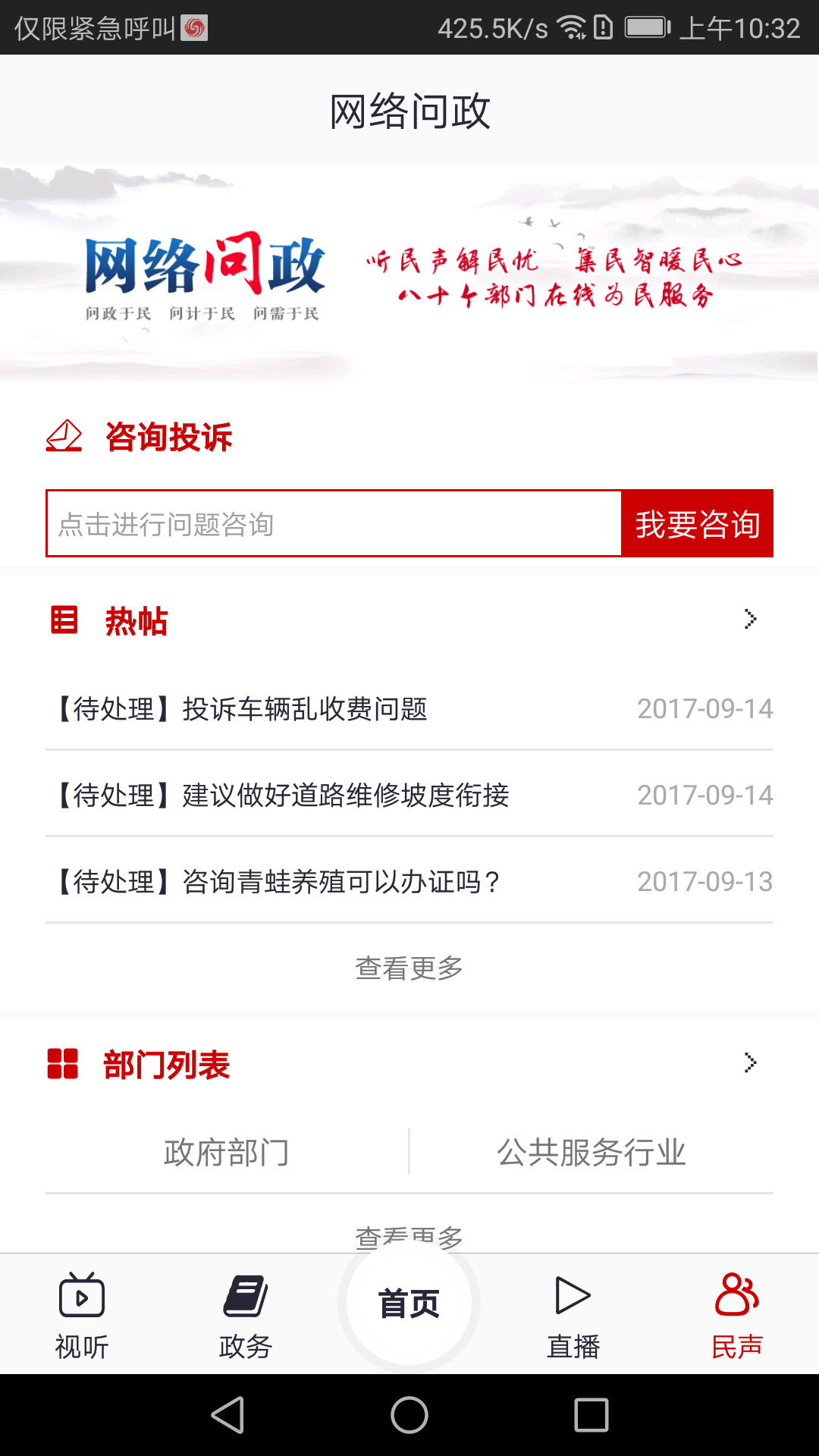Go to the 首页 tab
The width and height of the screenshot is (819, 1456).
(409, 1304)
